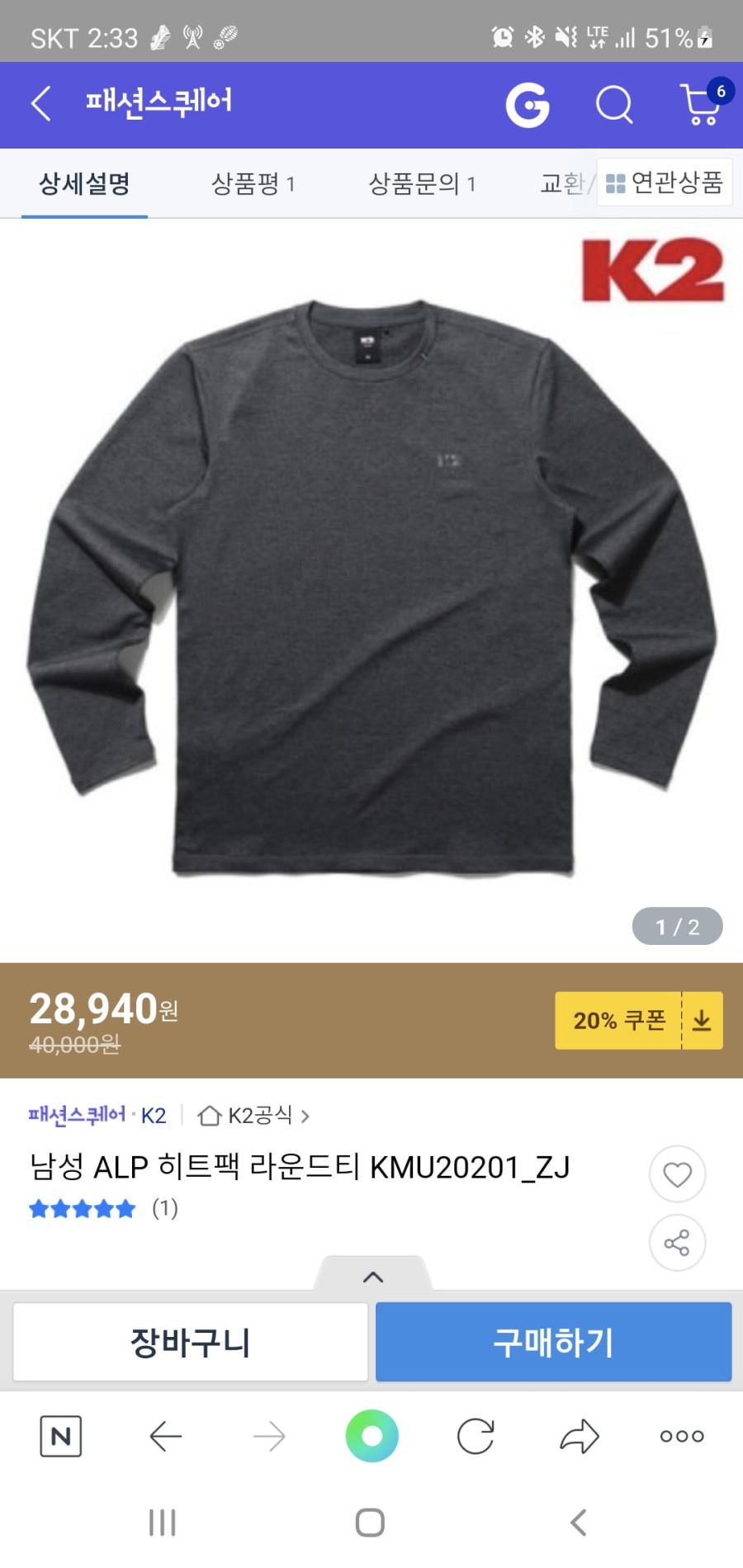The width and height of the screenshot is (743, 1568).
Task: Open the 연관상품 related products button
Action: [x=665, y=182]
